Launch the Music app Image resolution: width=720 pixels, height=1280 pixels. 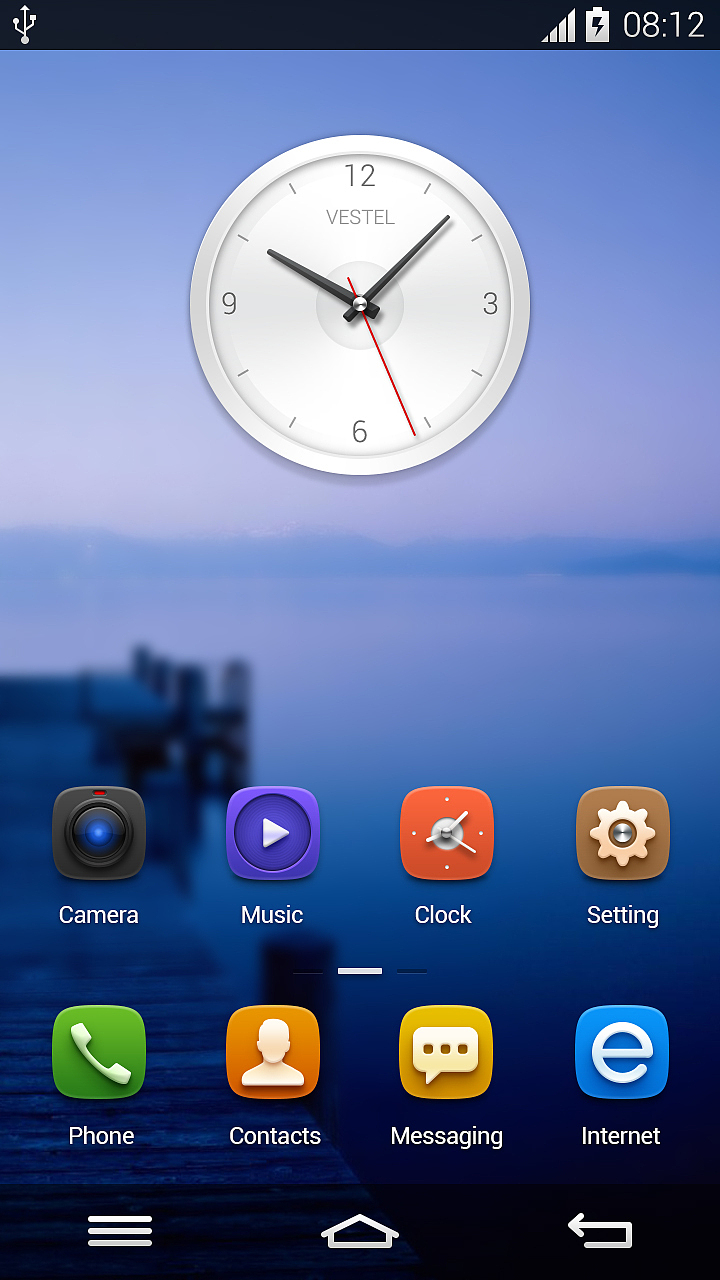[x=273, y=833]
